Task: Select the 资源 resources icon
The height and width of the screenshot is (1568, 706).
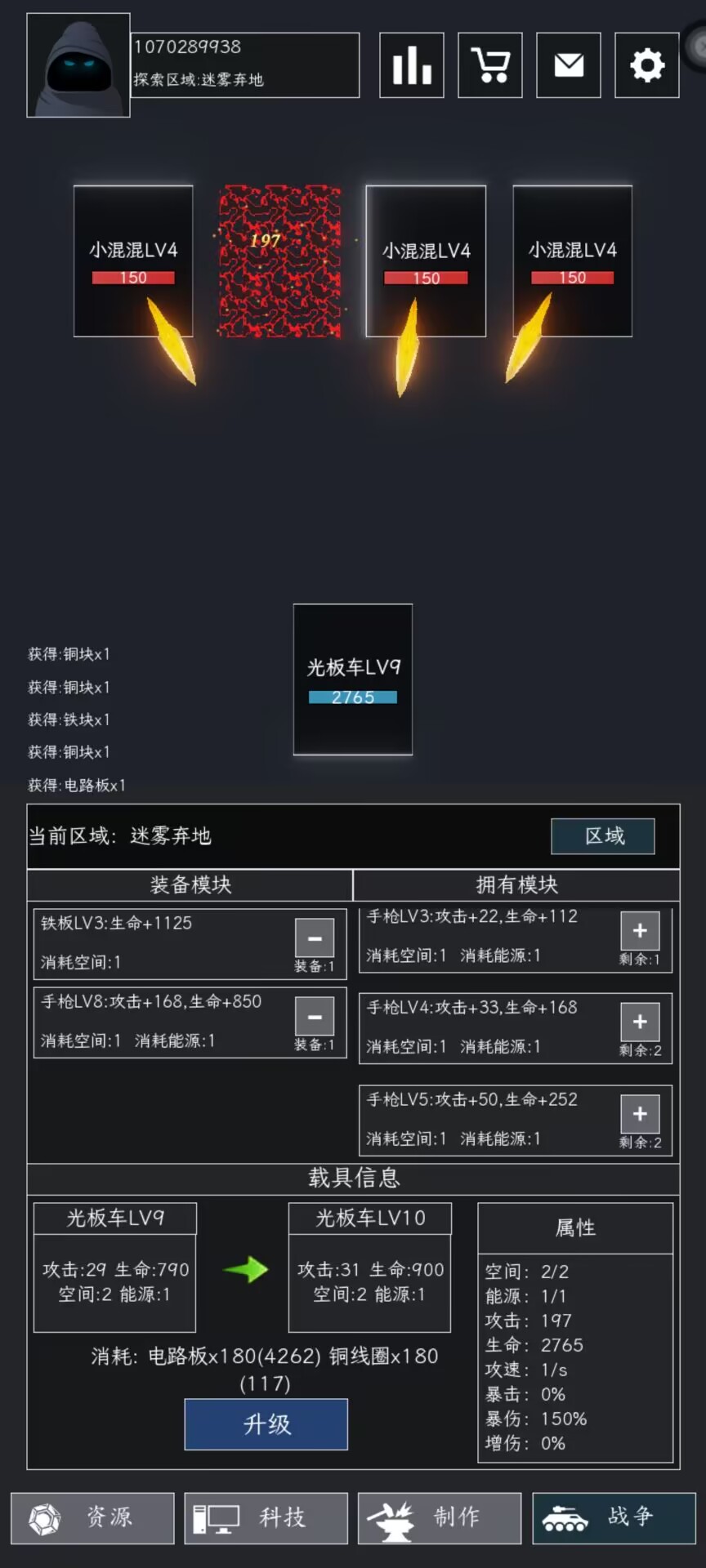Action: point(92,1517)
